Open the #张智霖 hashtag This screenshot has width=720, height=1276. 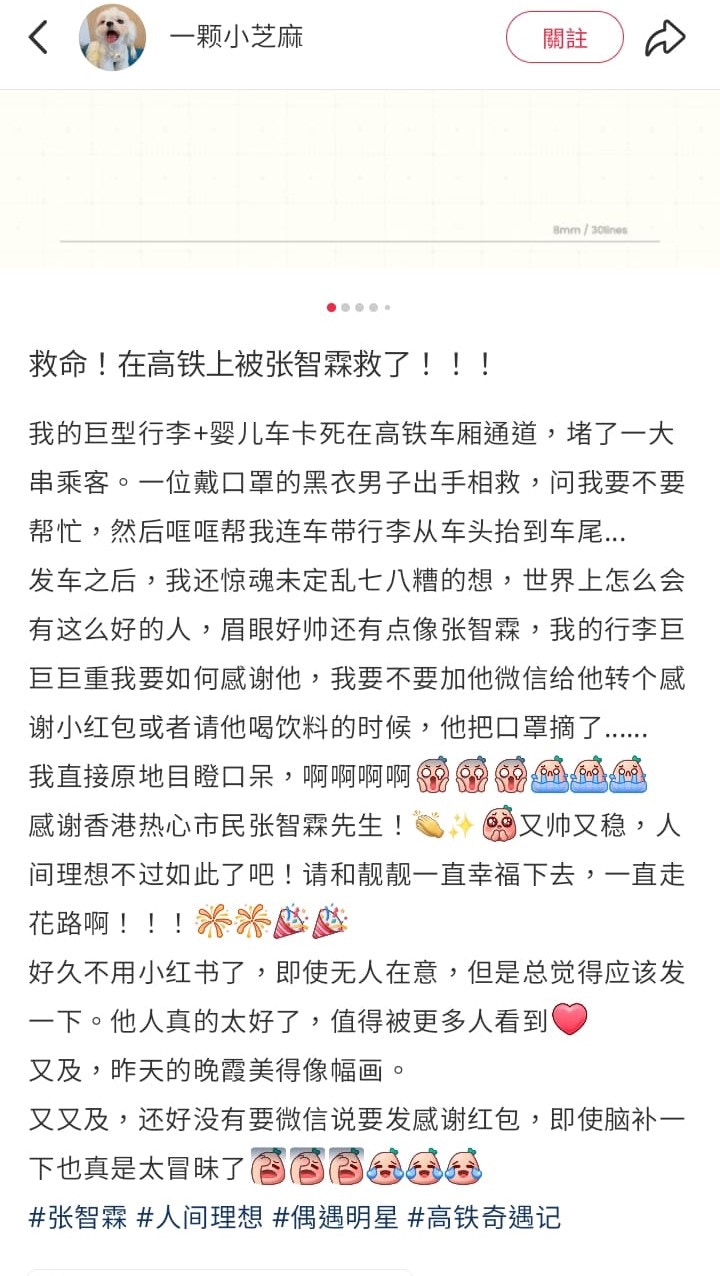coord(78,1217)
